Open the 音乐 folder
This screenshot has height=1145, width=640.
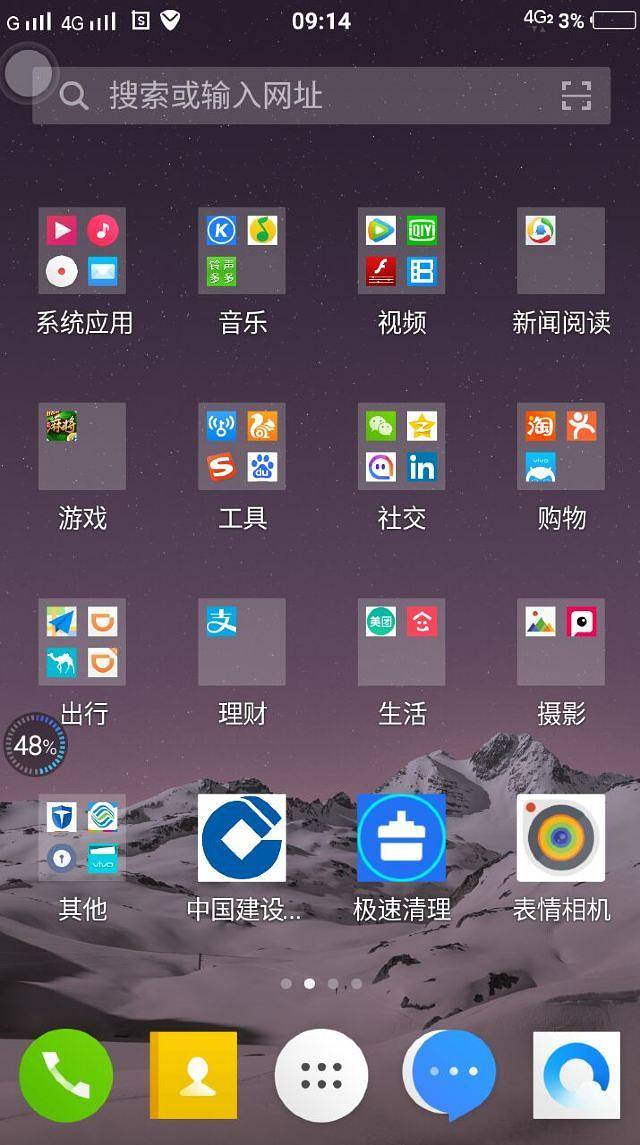coord(242,251)
